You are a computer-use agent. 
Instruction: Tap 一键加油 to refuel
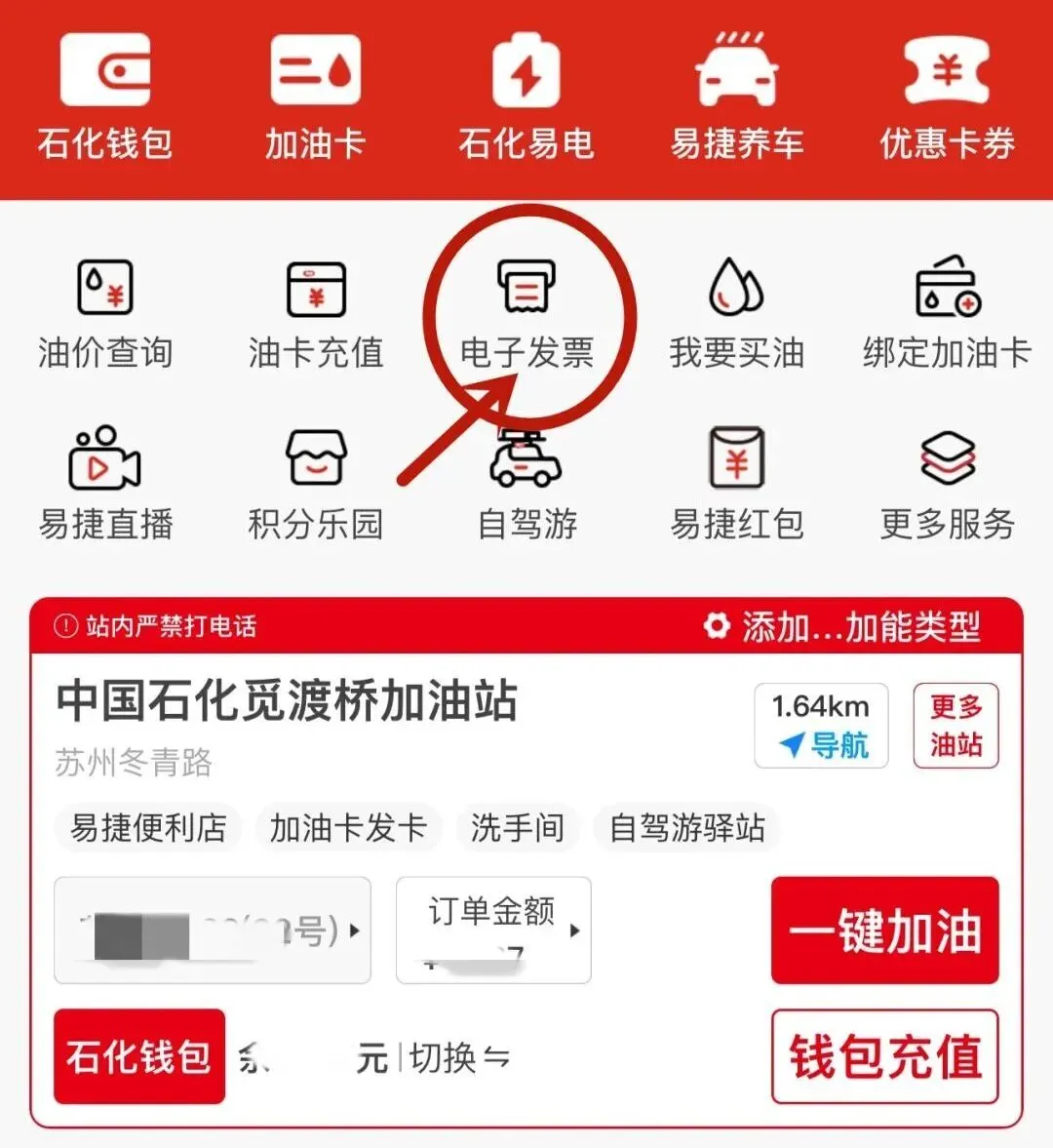coord(884,930)
